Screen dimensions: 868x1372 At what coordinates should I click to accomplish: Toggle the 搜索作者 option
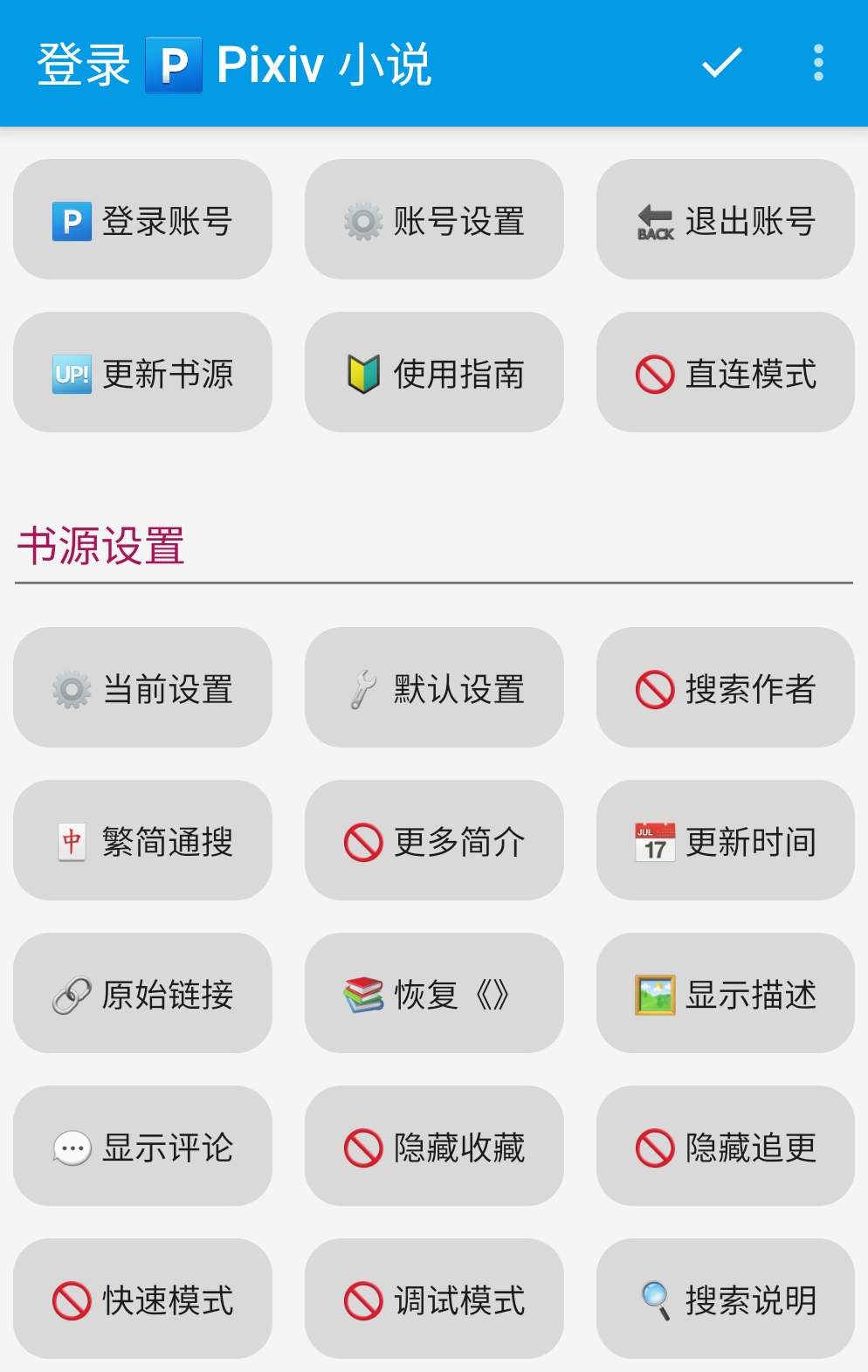coord(725,687)
